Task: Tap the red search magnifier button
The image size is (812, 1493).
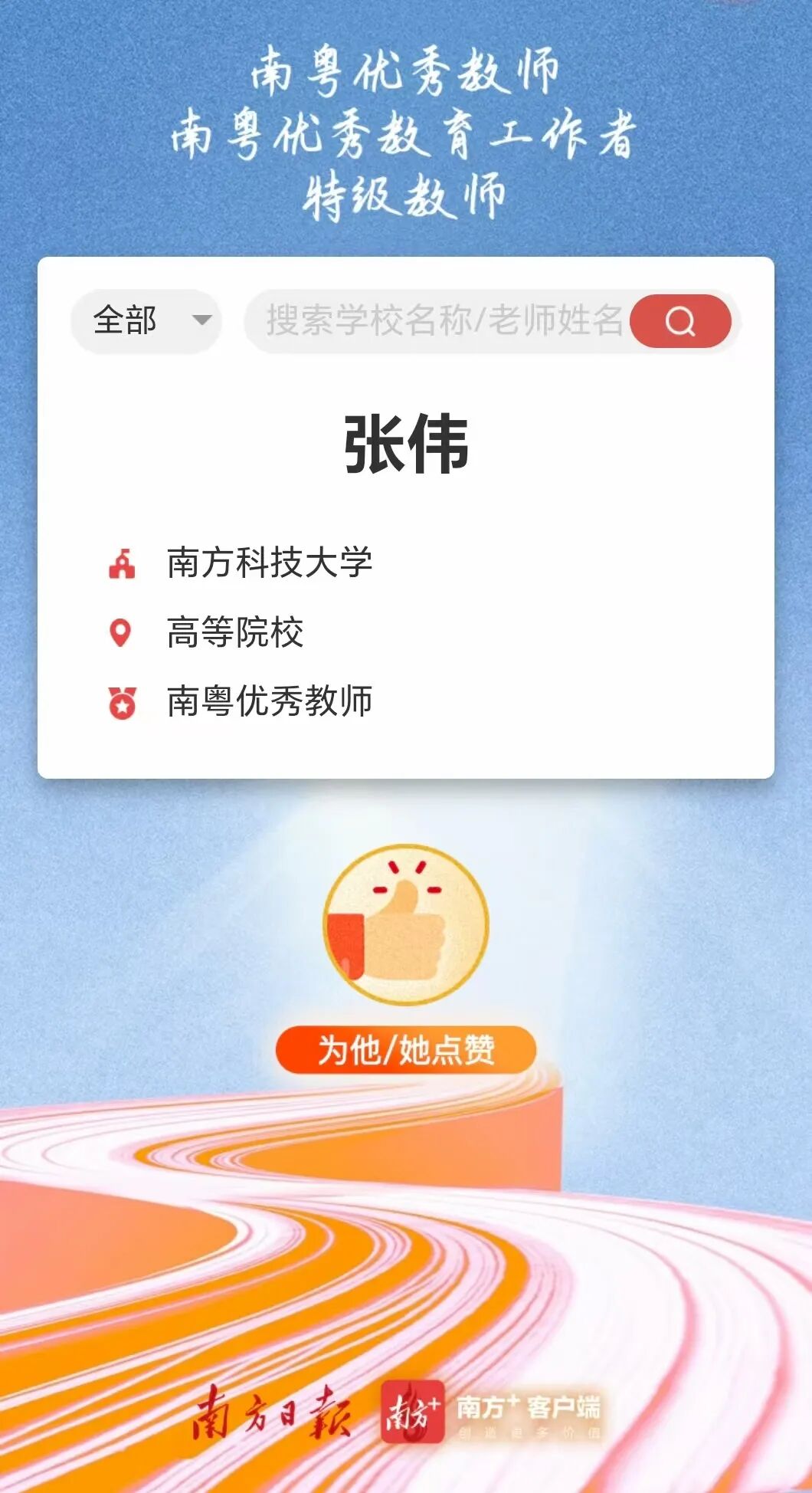Action: click(x=680, y=321)
